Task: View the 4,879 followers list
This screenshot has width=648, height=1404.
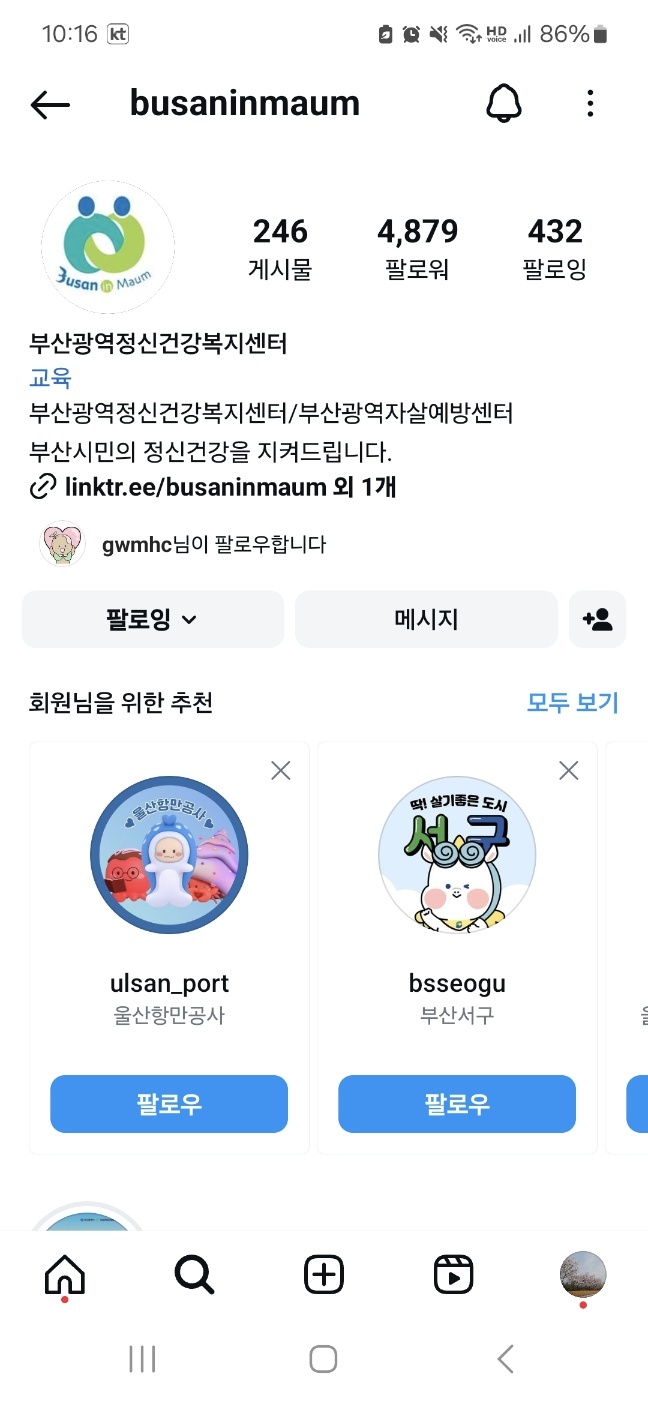Action: 417,248
